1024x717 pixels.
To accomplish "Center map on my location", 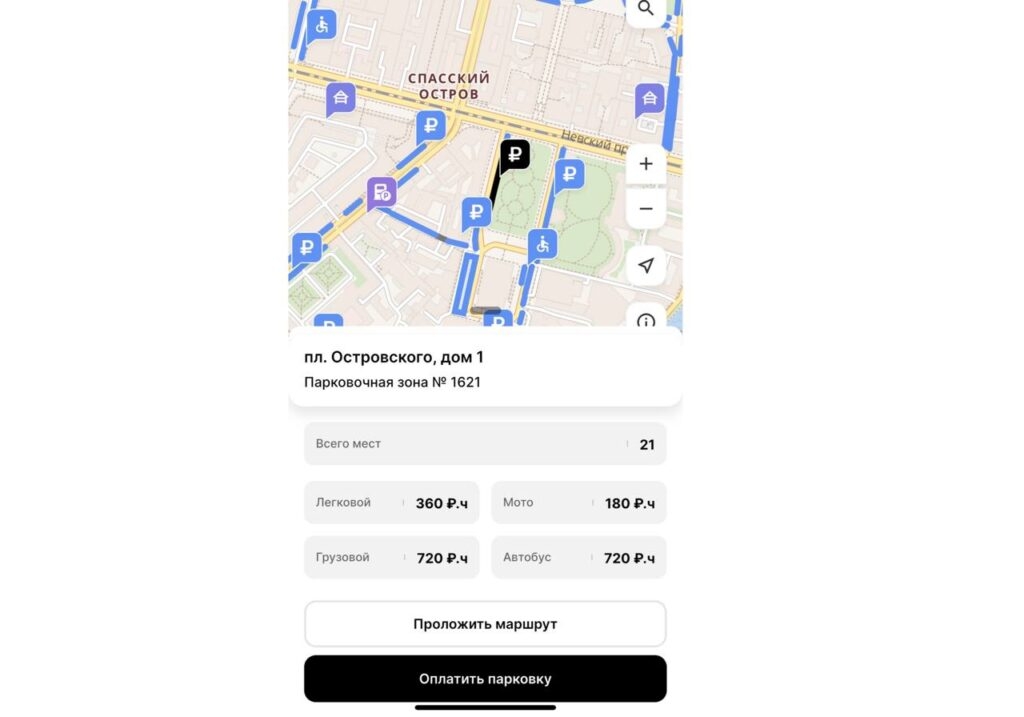I will (646, 265).
